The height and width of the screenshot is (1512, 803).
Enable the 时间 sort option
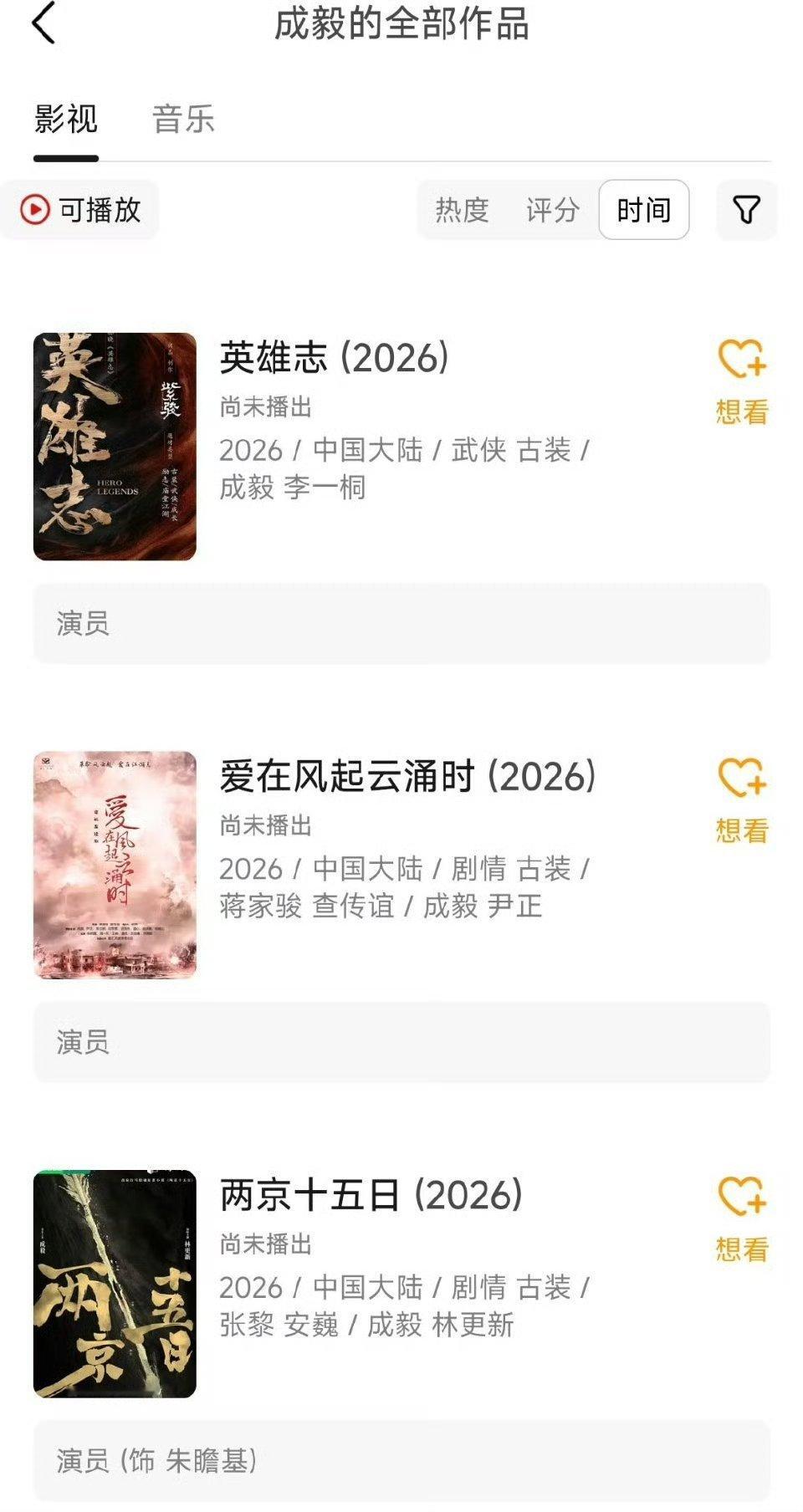[x=644, y=211]
